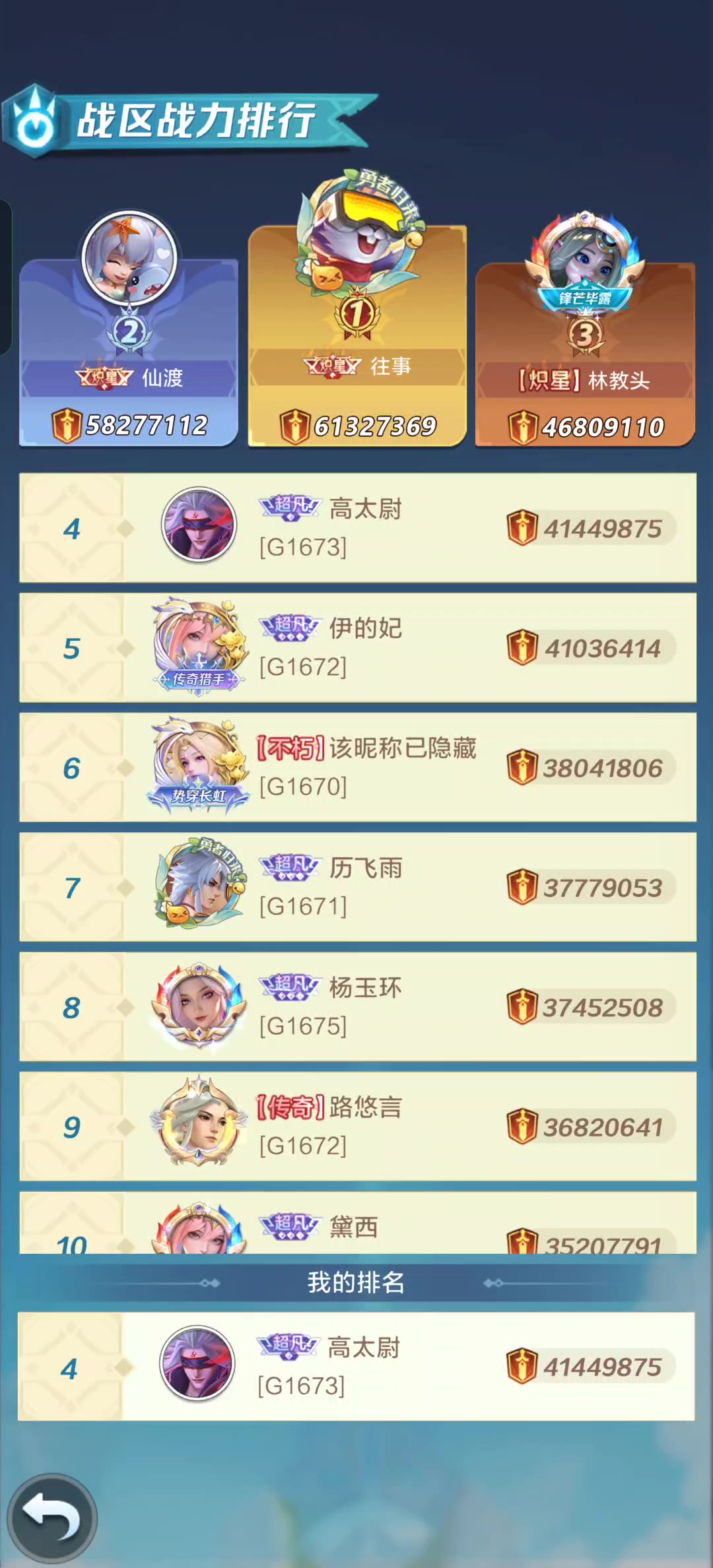The image size is (713, 1568).
Task: Open rank 7 player 历飞雨's row
Action: coord(358,887)
